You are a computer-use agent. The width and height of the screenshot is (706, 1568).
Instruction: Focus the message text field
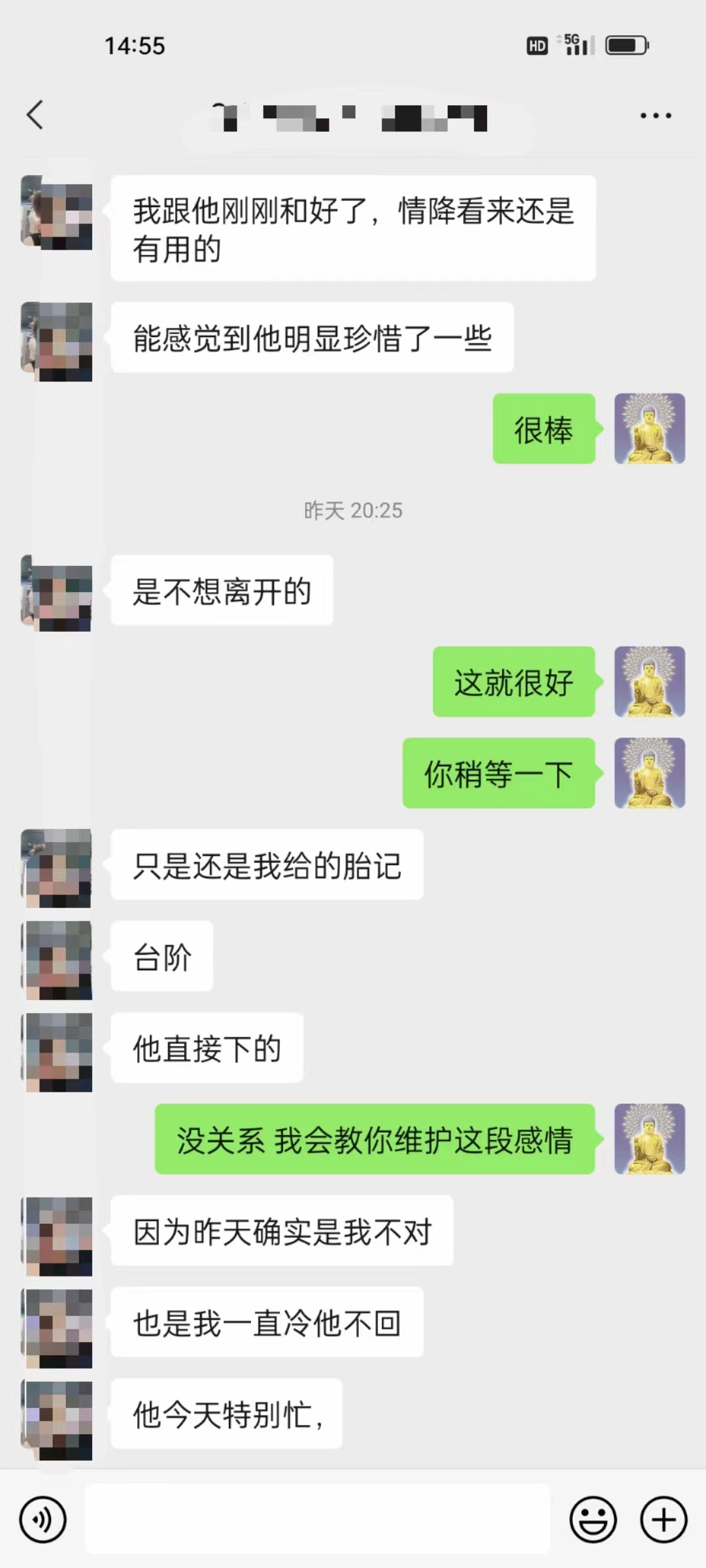coord(318,1520)
